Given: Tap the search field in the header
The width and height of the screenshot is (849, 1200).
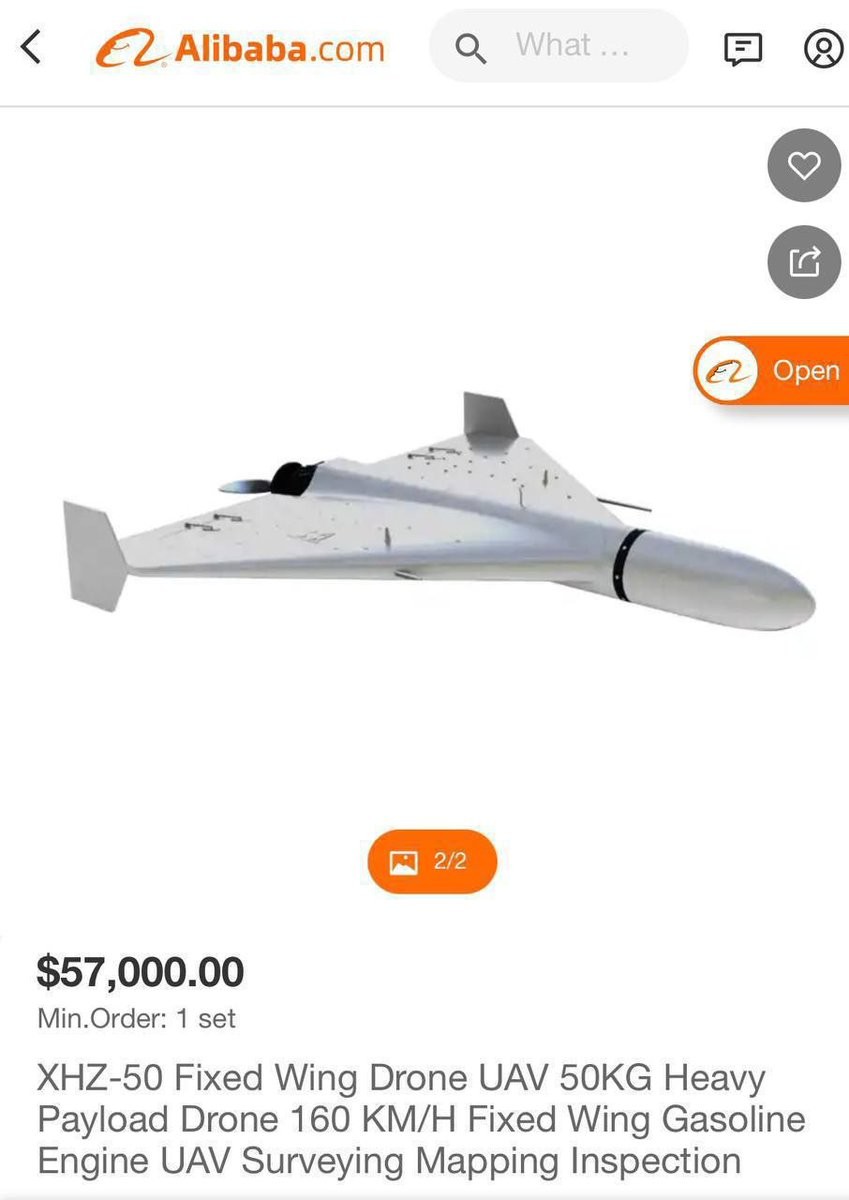Looking at the screenshot, I should pos(560,46).
